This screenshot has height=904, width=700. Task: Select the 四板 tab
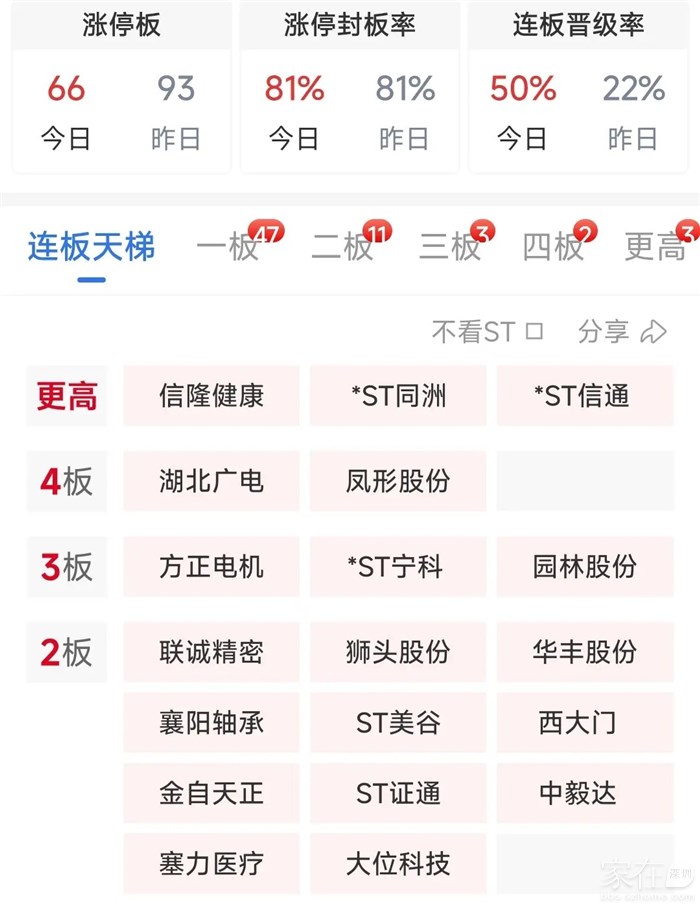[x=552, y=246]
